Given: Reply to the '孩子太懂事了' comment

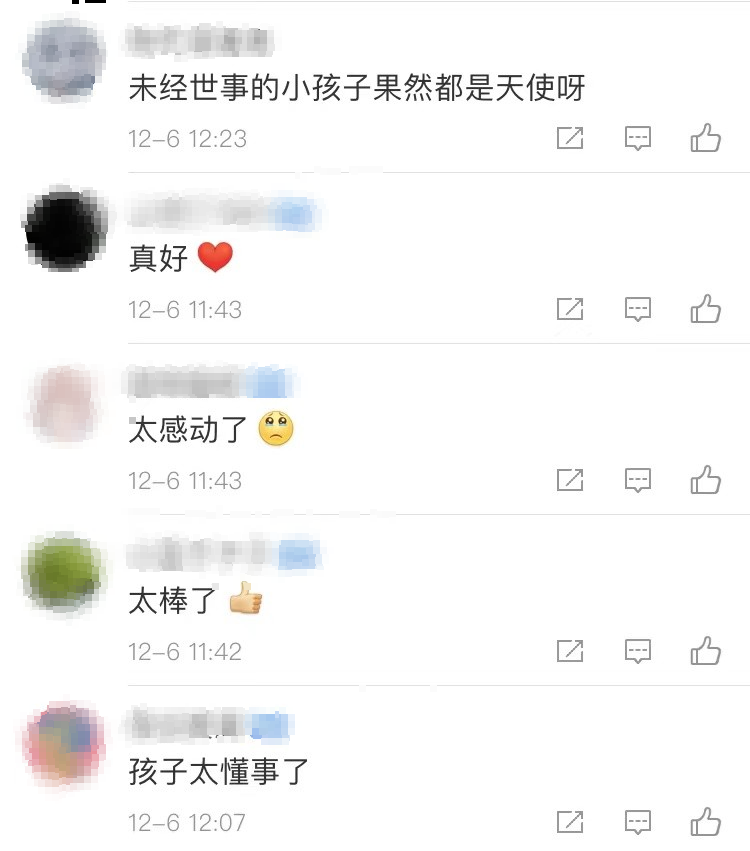Looking at the screenshot, I should (638, 822).
